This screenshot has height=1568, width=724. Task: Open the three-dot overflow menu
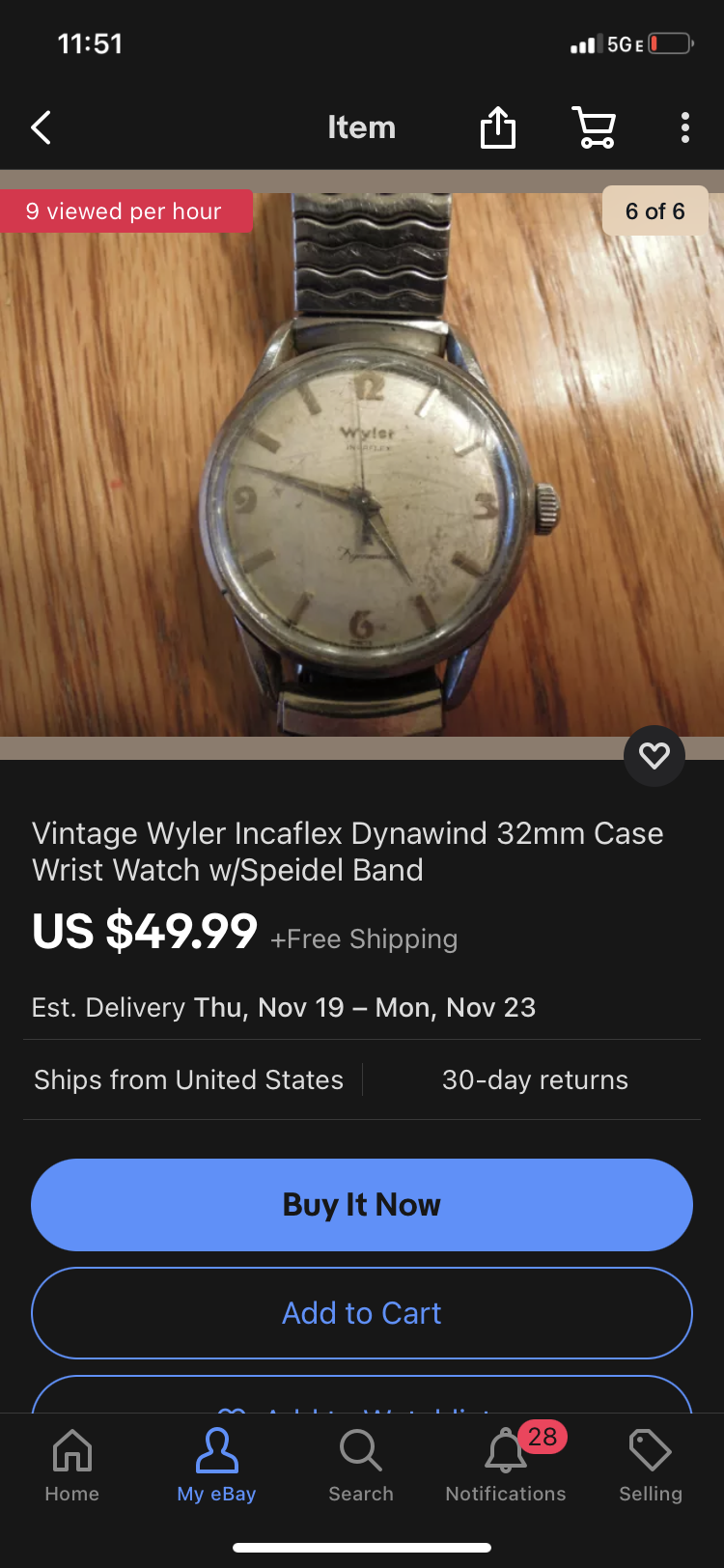684,127
